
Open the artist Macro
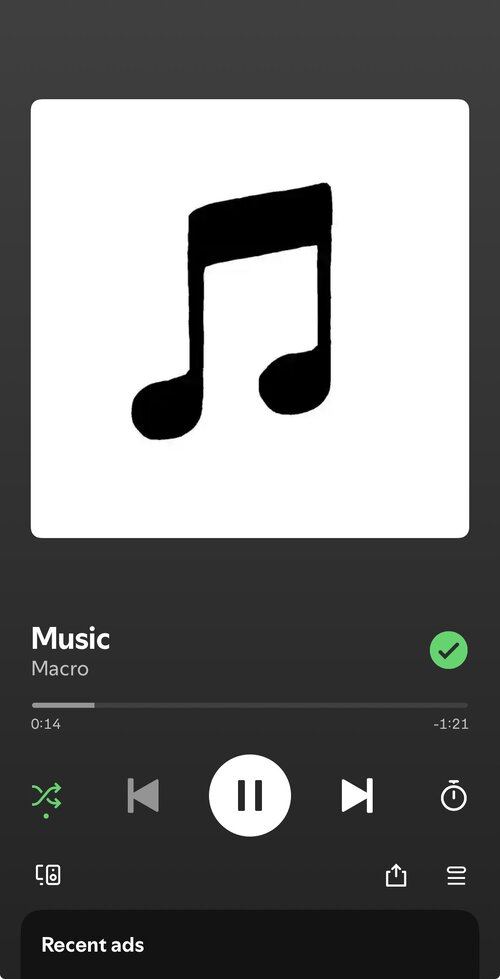pos(60,669)
